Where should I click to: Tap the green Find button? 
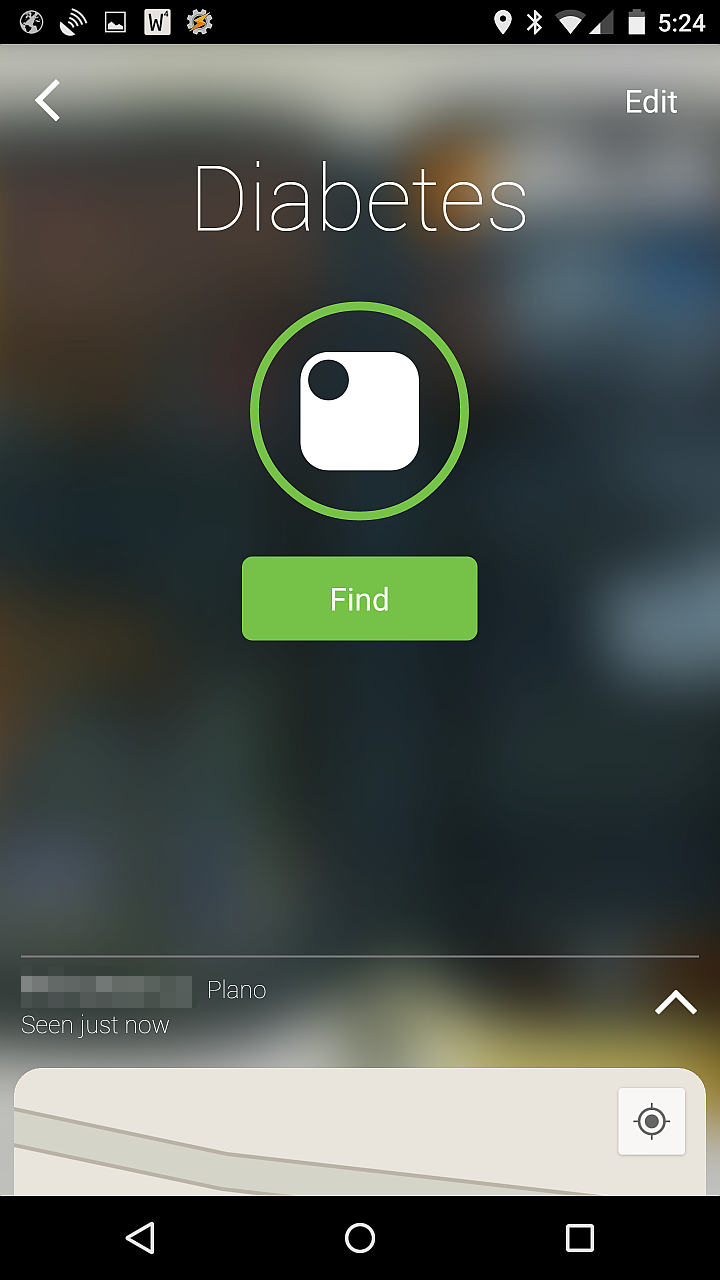click(360, 599)
